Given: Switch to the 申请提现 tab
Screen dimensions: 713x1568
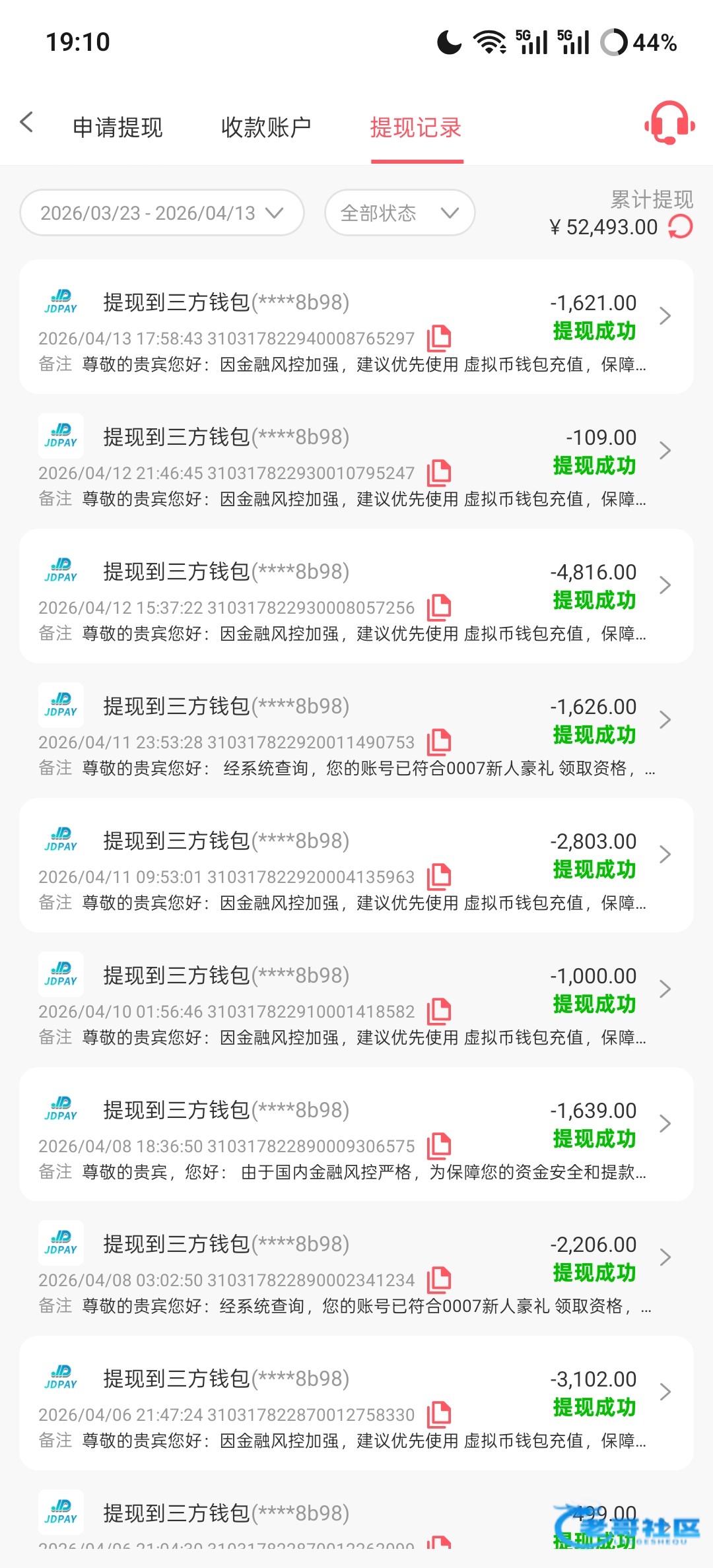Looking at the screenshot, I should coord(118,127).
